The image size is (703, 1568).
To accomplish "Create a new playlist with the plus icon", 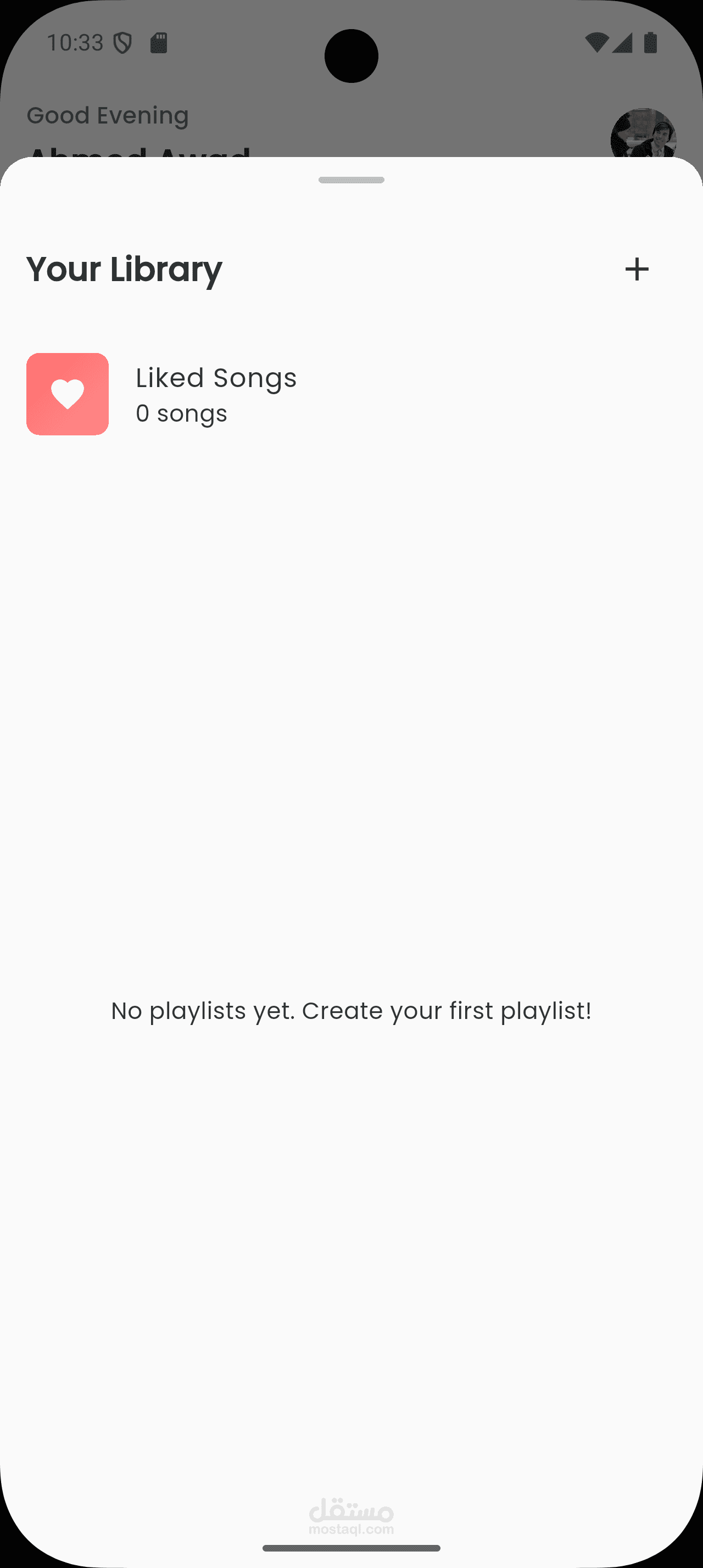I will tap(637, 269).
